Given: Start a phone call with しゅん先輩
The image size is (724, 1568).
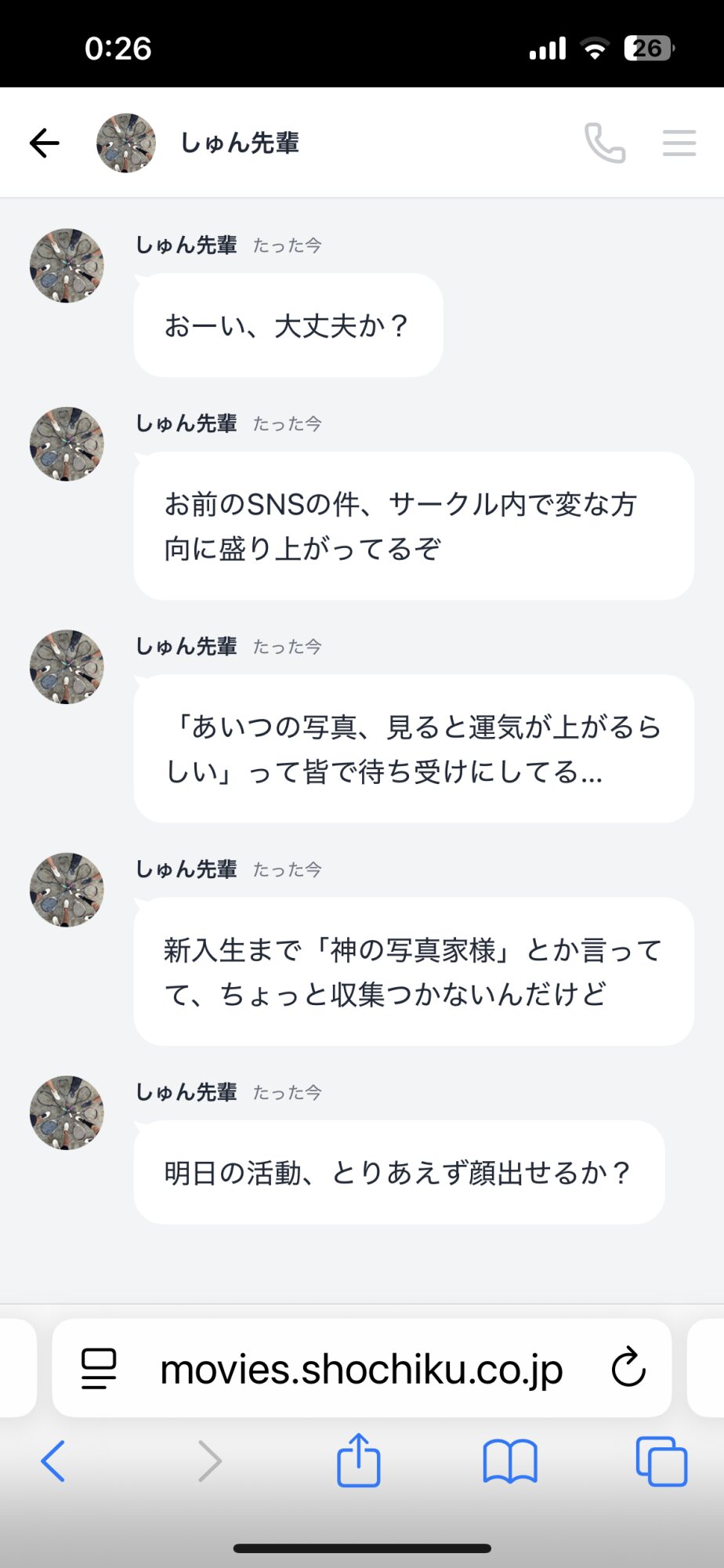Looking at the screenshot, I should (605, 143).
